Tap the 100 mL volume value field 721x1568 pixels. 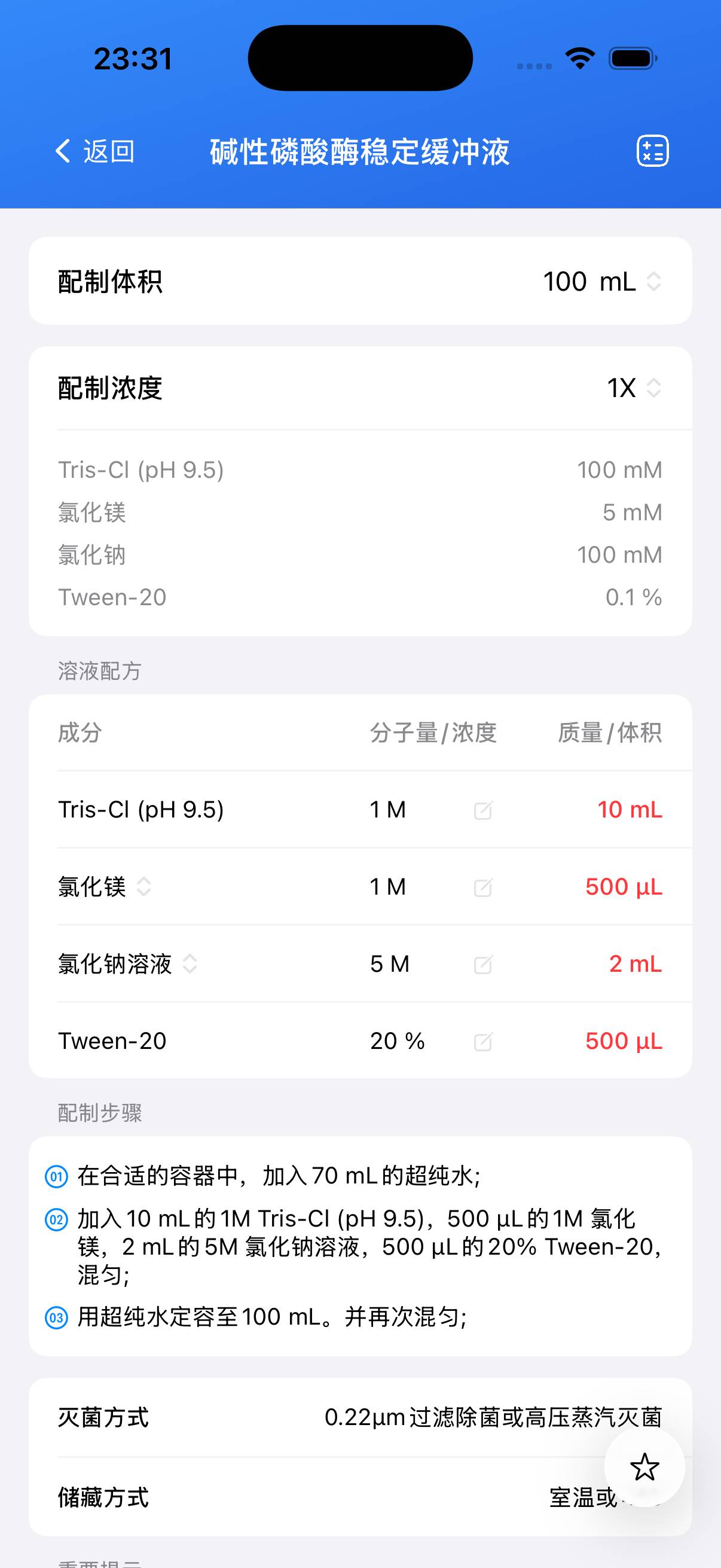coord(588,281)
